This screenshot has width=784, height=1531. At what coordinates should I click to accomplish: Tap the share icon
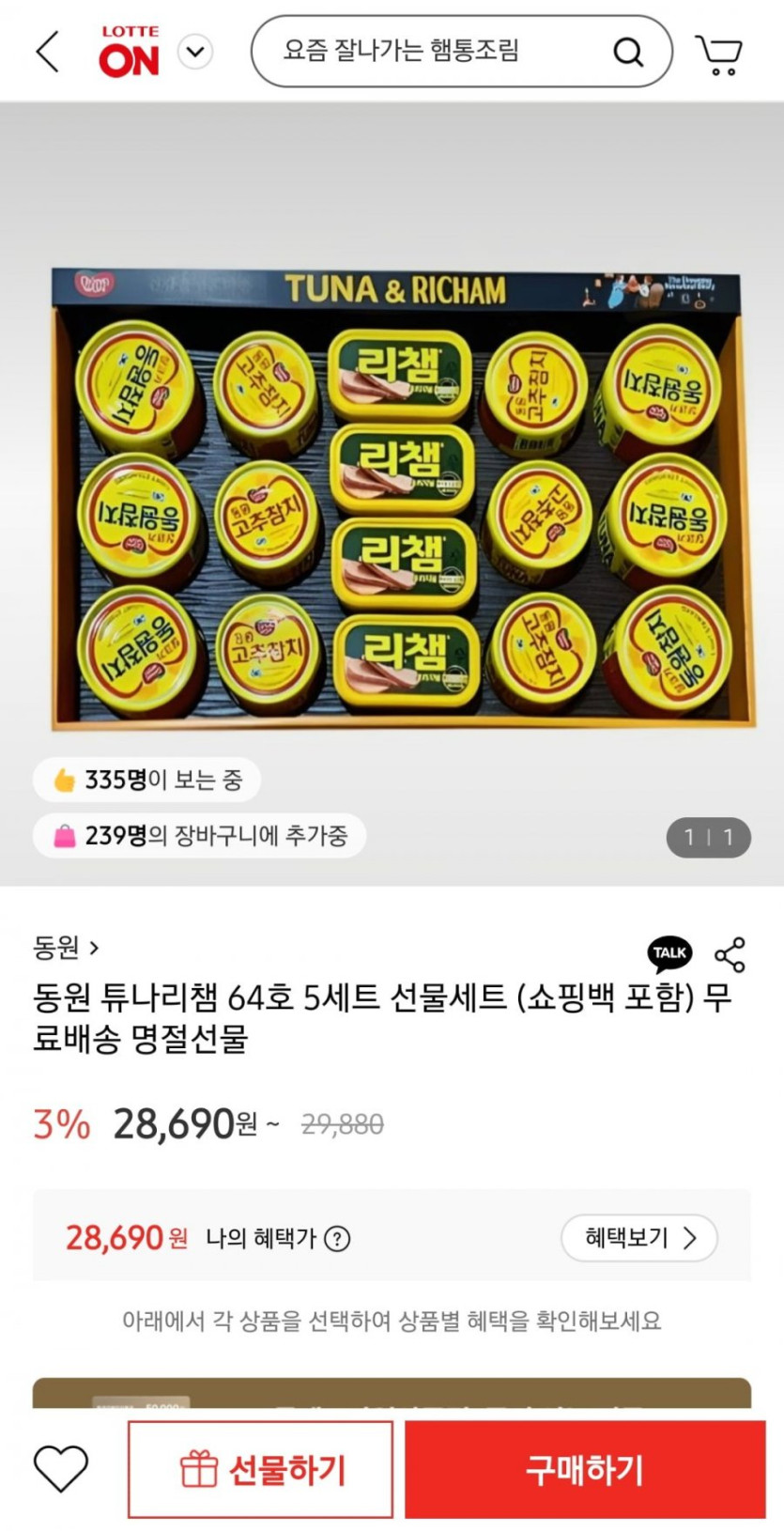point(730,954)
